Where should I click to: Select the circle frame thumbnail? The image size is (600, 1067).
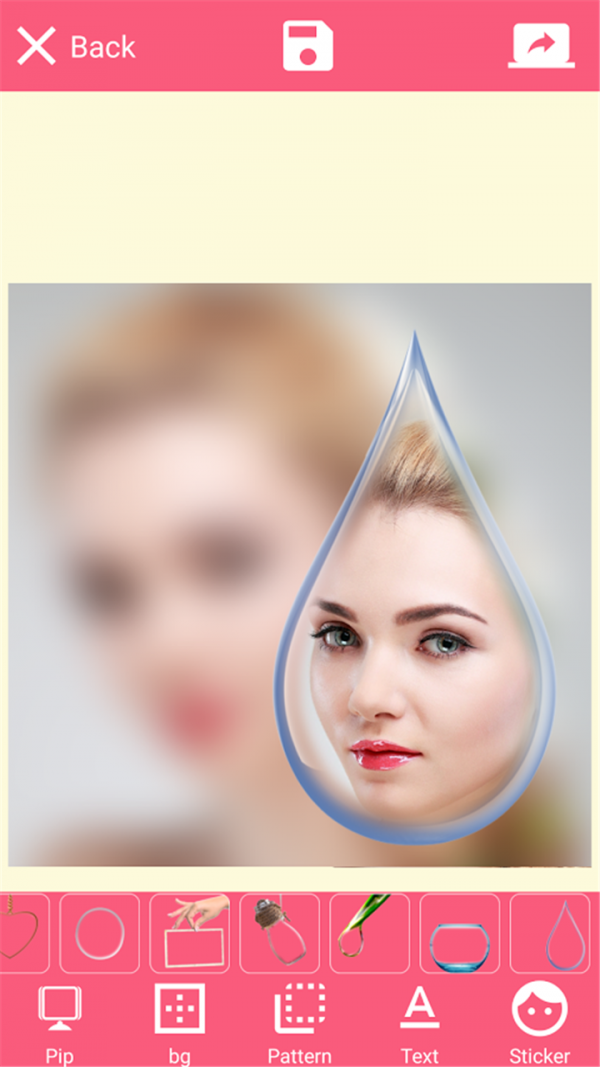click(x=100, y=933)
